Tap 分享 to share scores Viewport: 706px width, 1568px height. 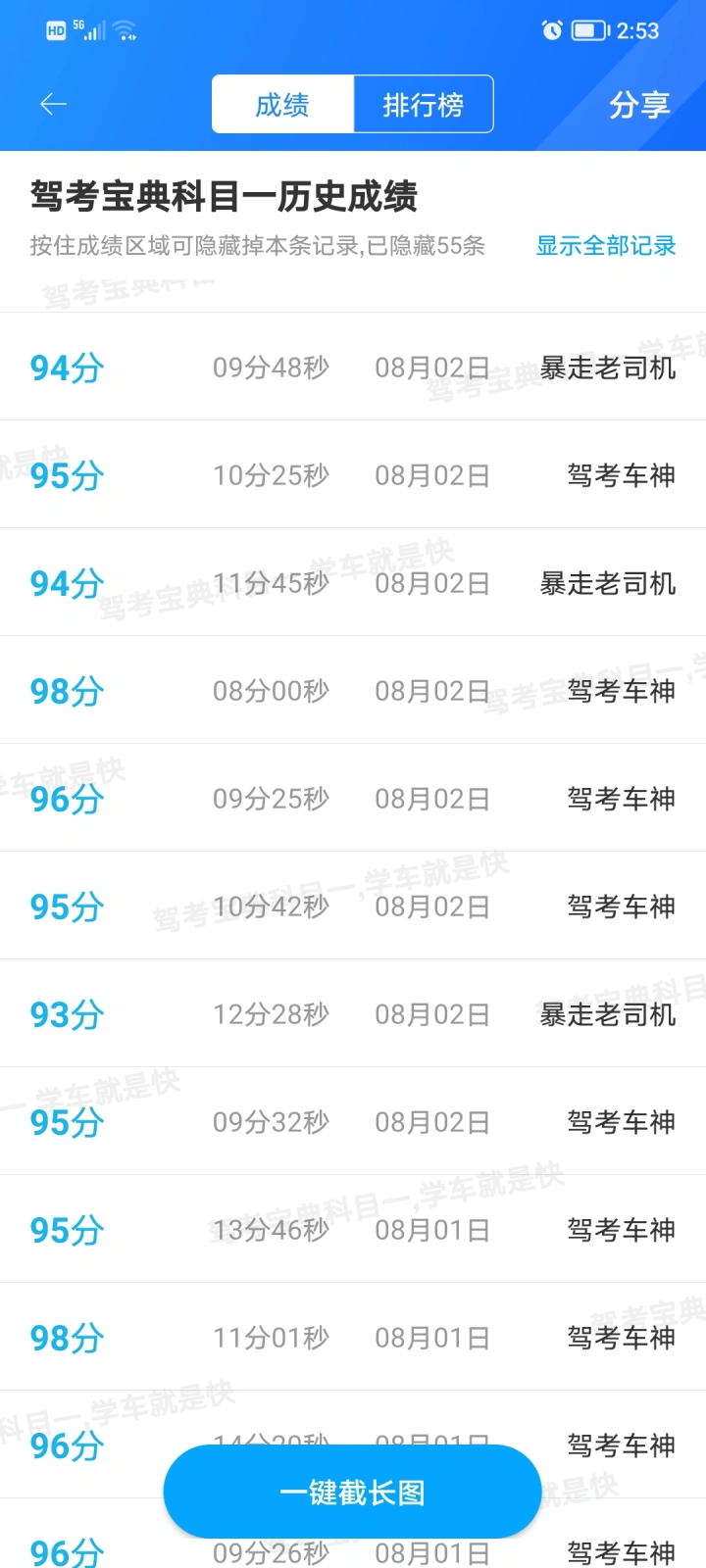(639, 105)
